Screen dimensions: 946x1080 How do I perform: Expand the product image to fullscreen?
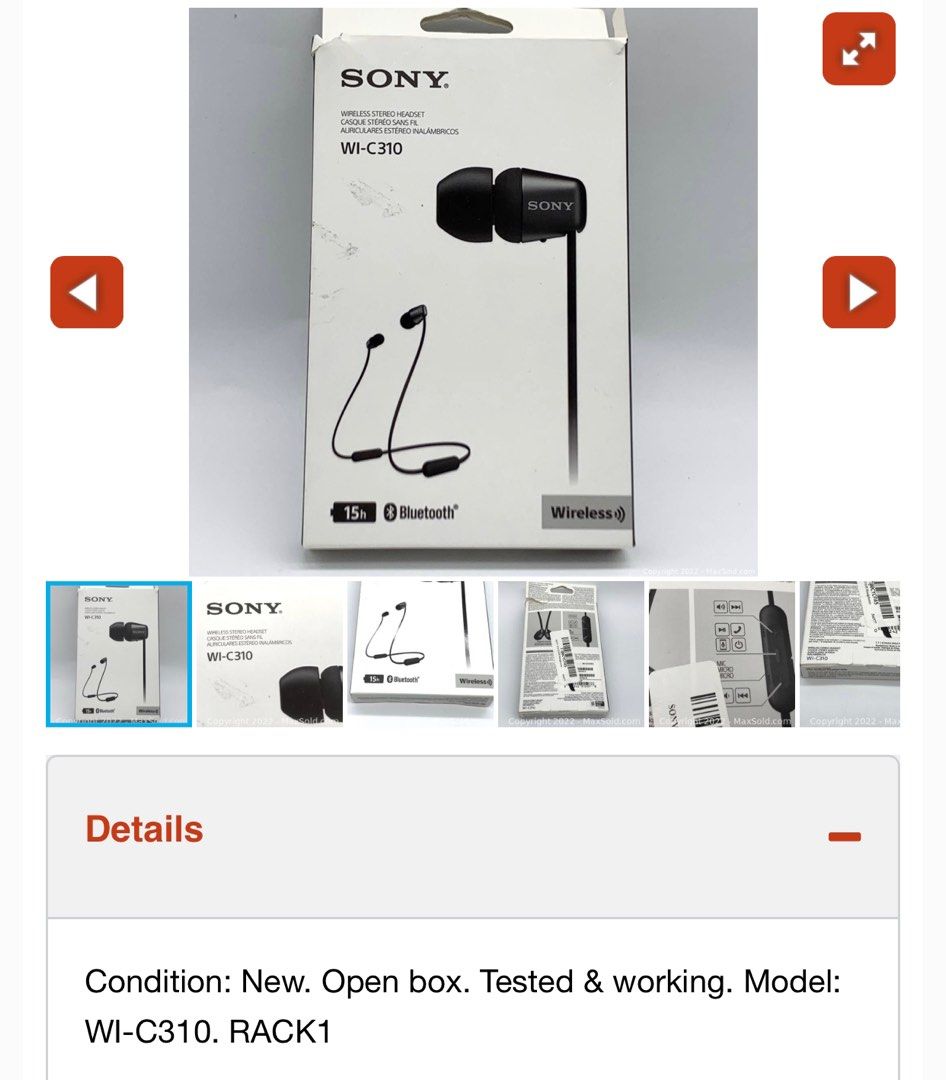[858, 49]
